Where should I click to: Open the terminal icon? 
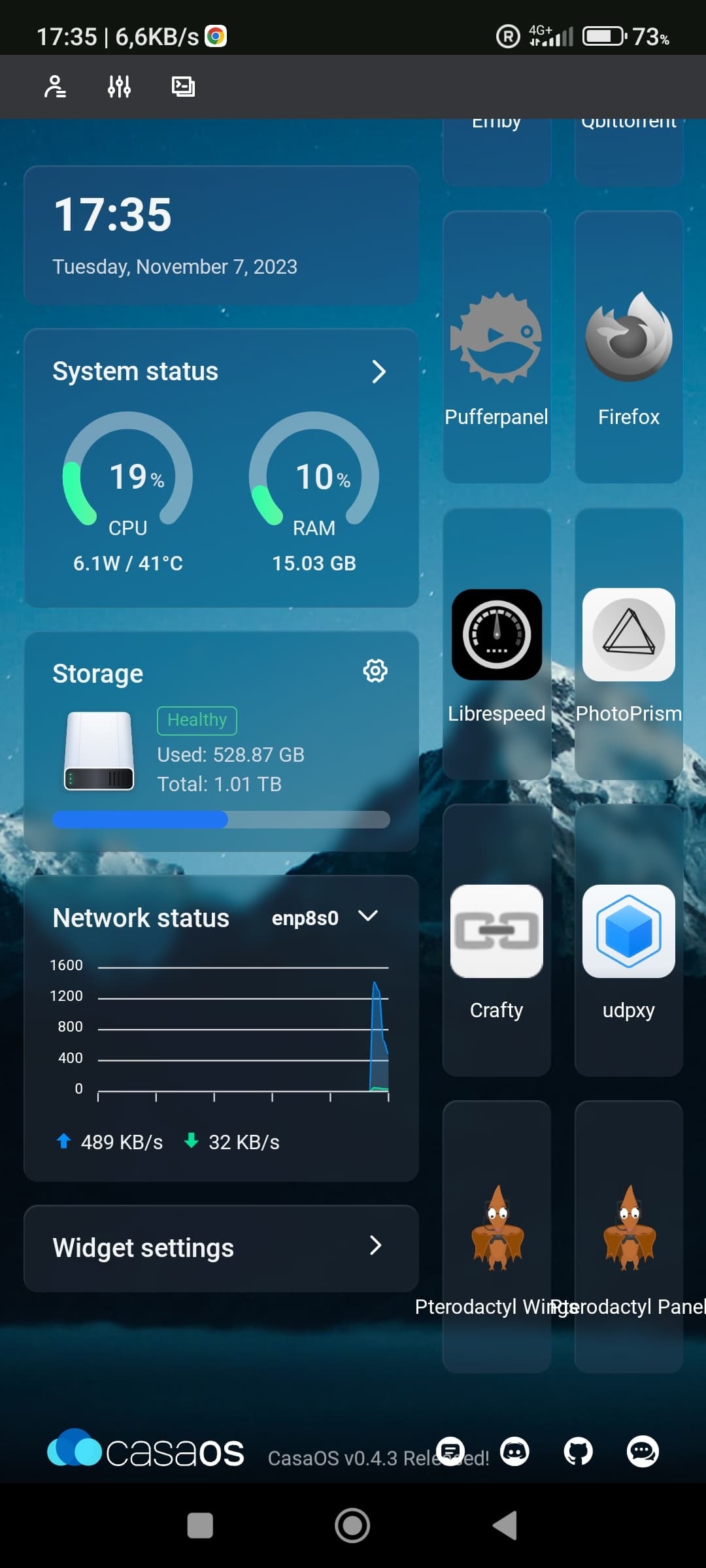click(183, 86)
